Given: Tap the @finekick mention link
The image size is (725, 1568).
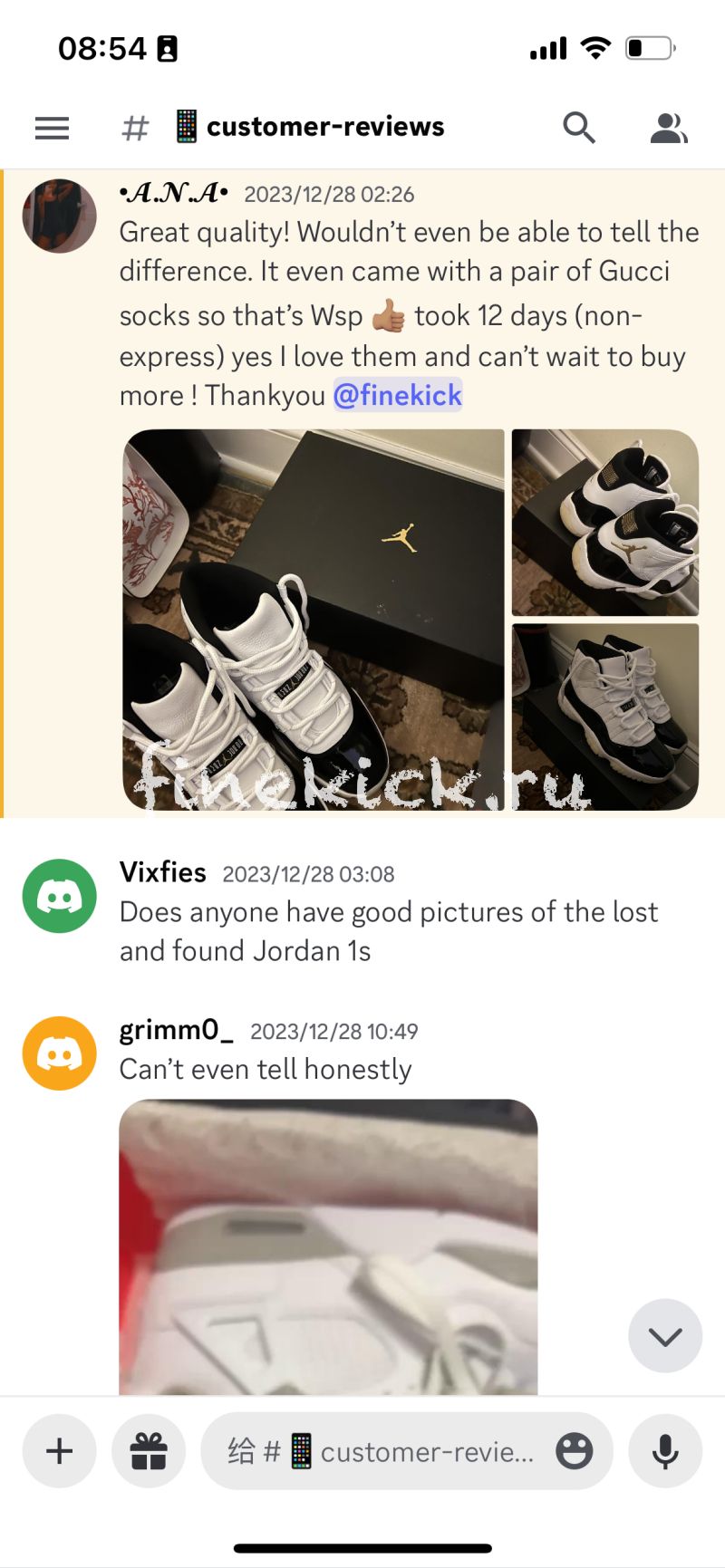Looking at the screenshot, I should [x=398, y=395].
